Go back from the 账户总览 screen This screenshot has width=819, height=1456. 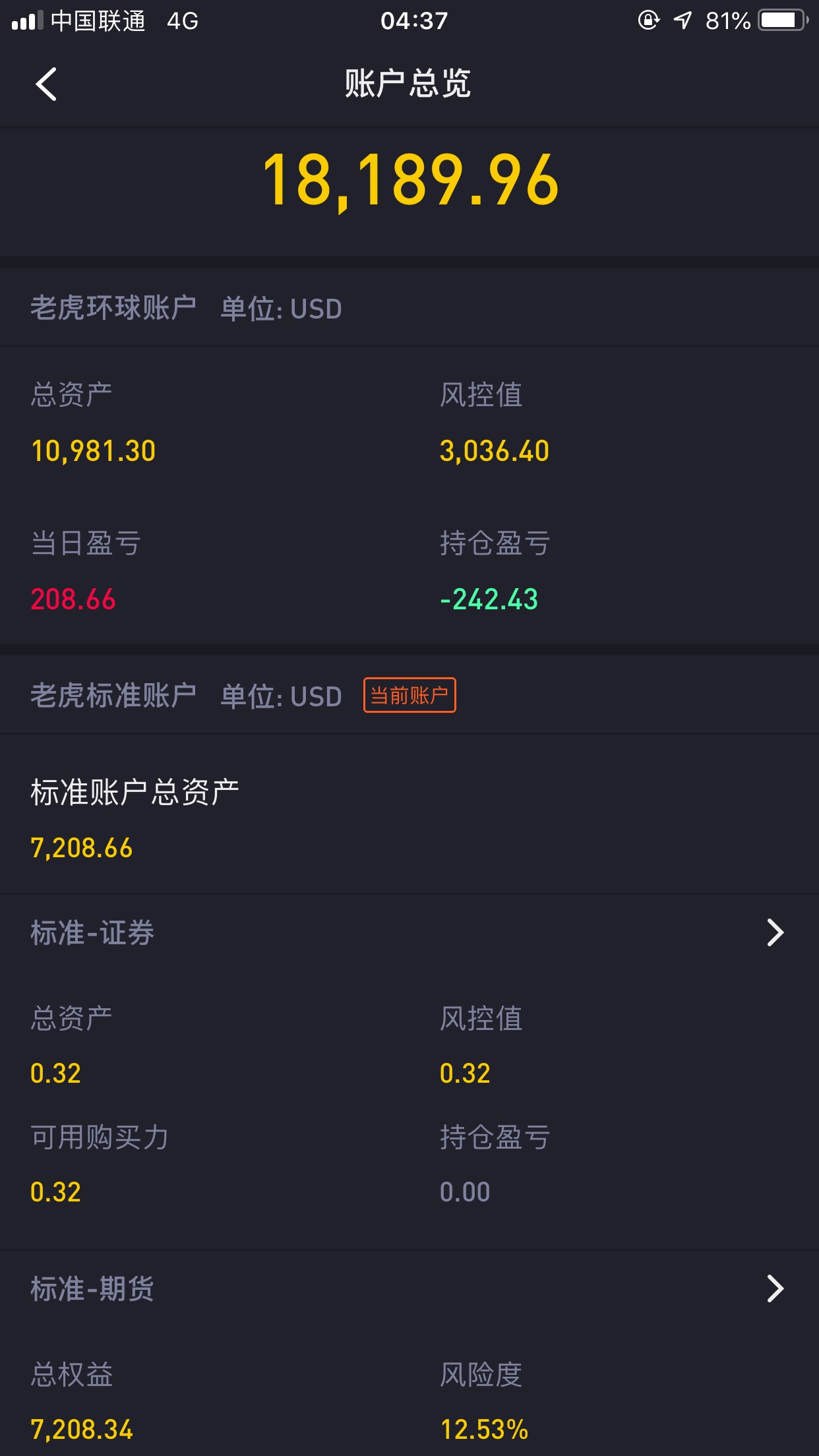(x=46, y=84)
